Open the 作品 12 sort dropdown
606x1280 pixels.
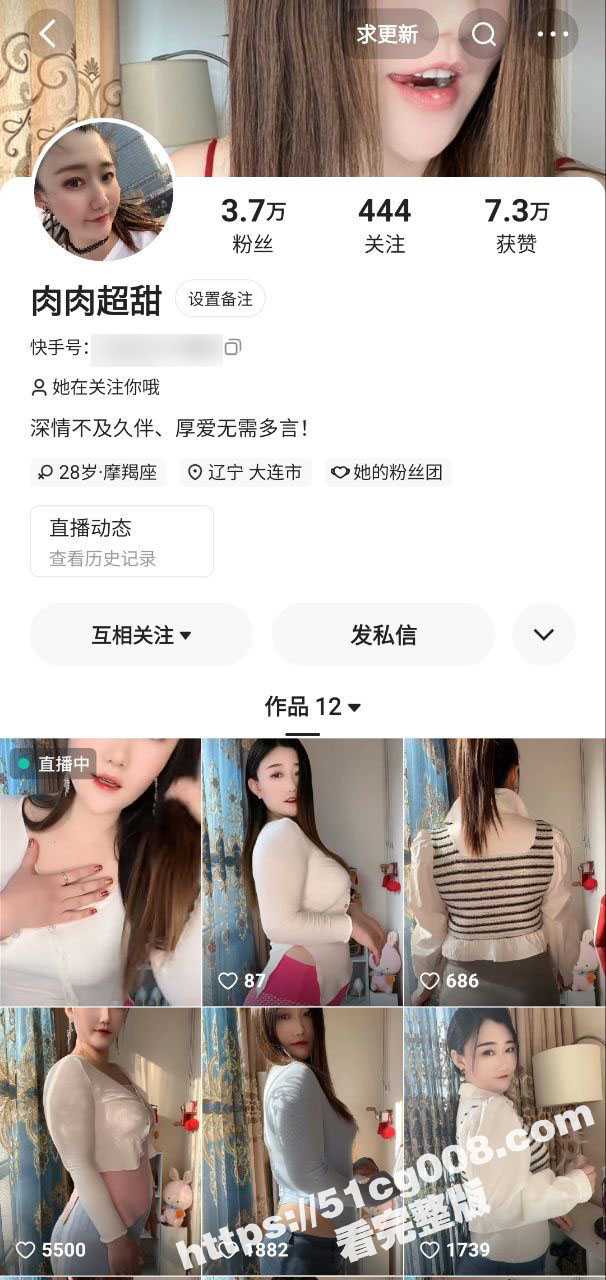pyautogui.click(x=313, y=707)
